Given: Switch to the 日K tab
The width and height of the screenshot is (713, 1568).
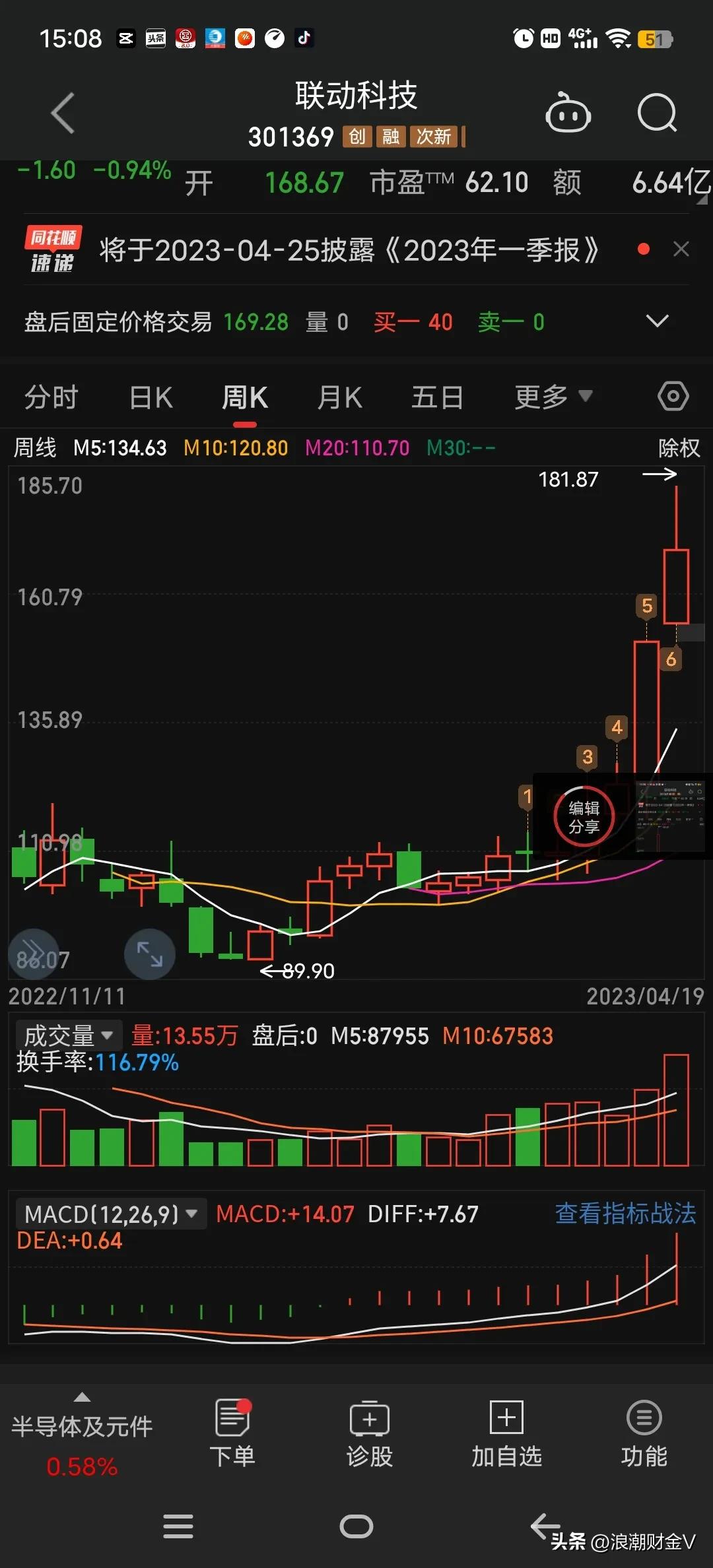Looking at the screenshot, I should [x=150, y=397].
